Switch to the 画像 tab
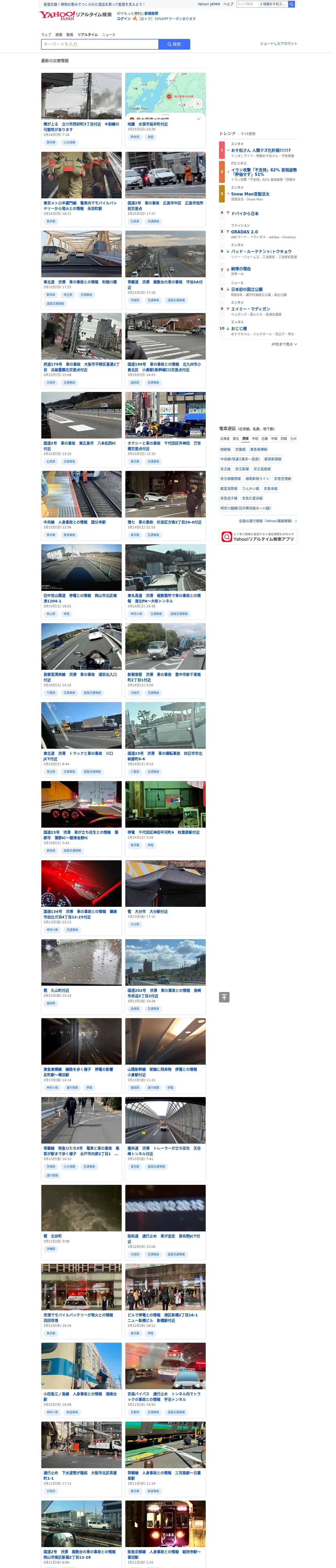The height and width of the screenshot is (1568, 336). (x=59, y=35)
